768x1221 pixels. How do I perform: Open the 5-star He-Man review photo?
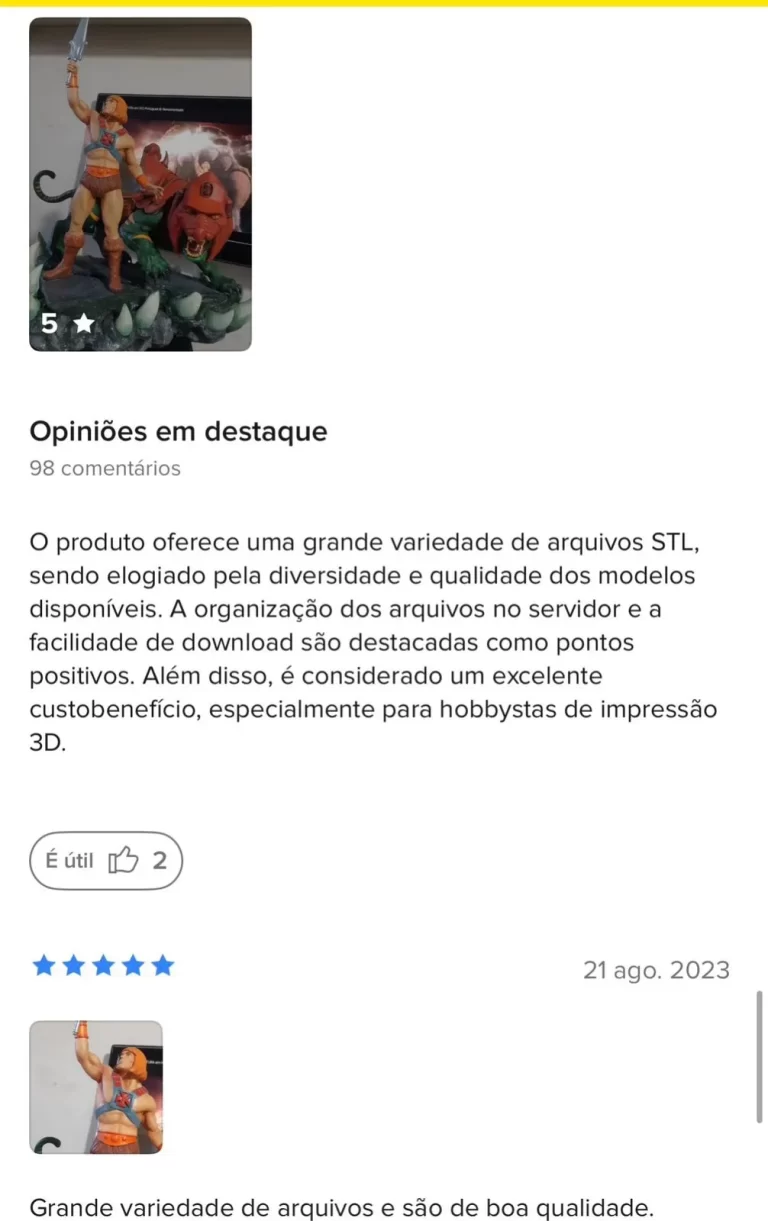140,185
